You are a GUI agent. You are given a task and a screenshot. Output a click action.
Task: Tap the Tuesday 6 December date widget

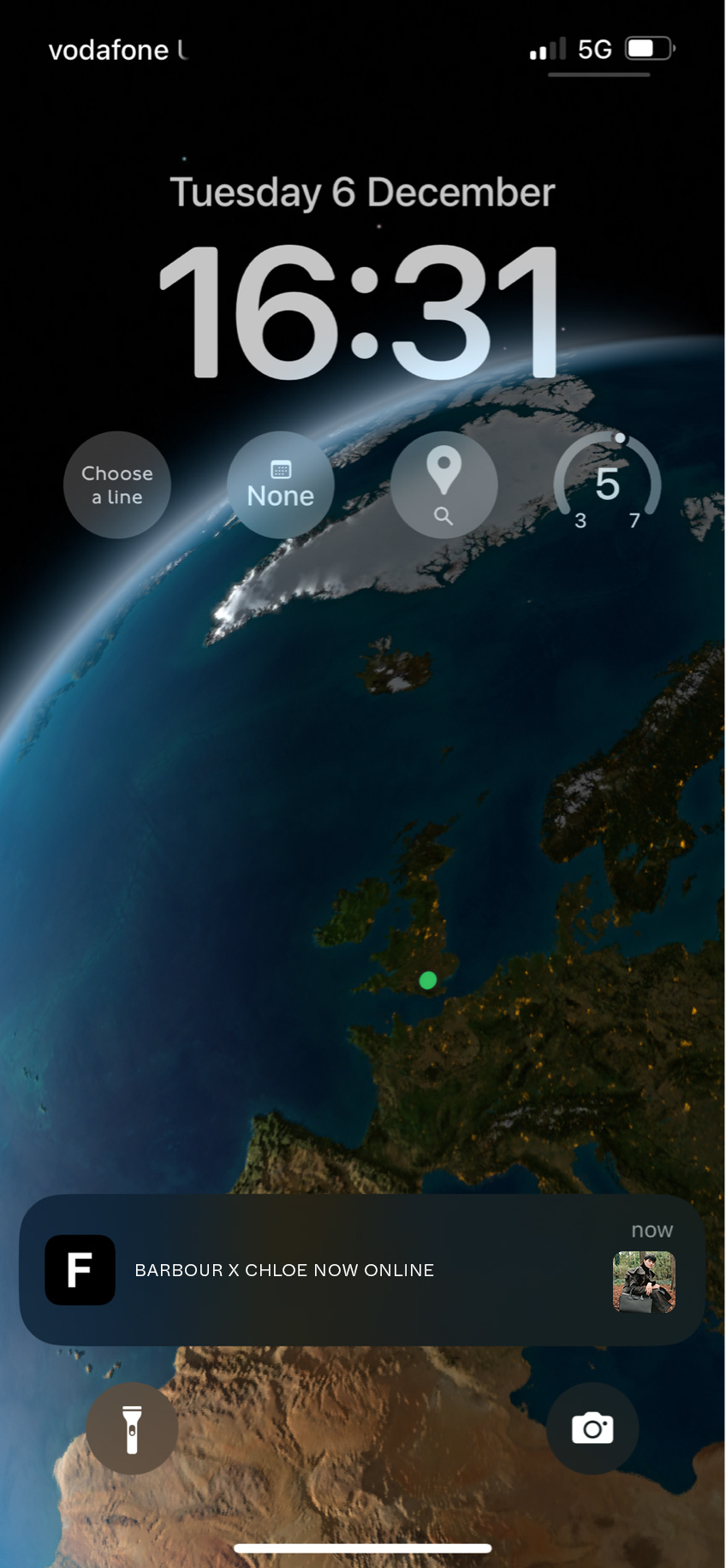point(362,193)
